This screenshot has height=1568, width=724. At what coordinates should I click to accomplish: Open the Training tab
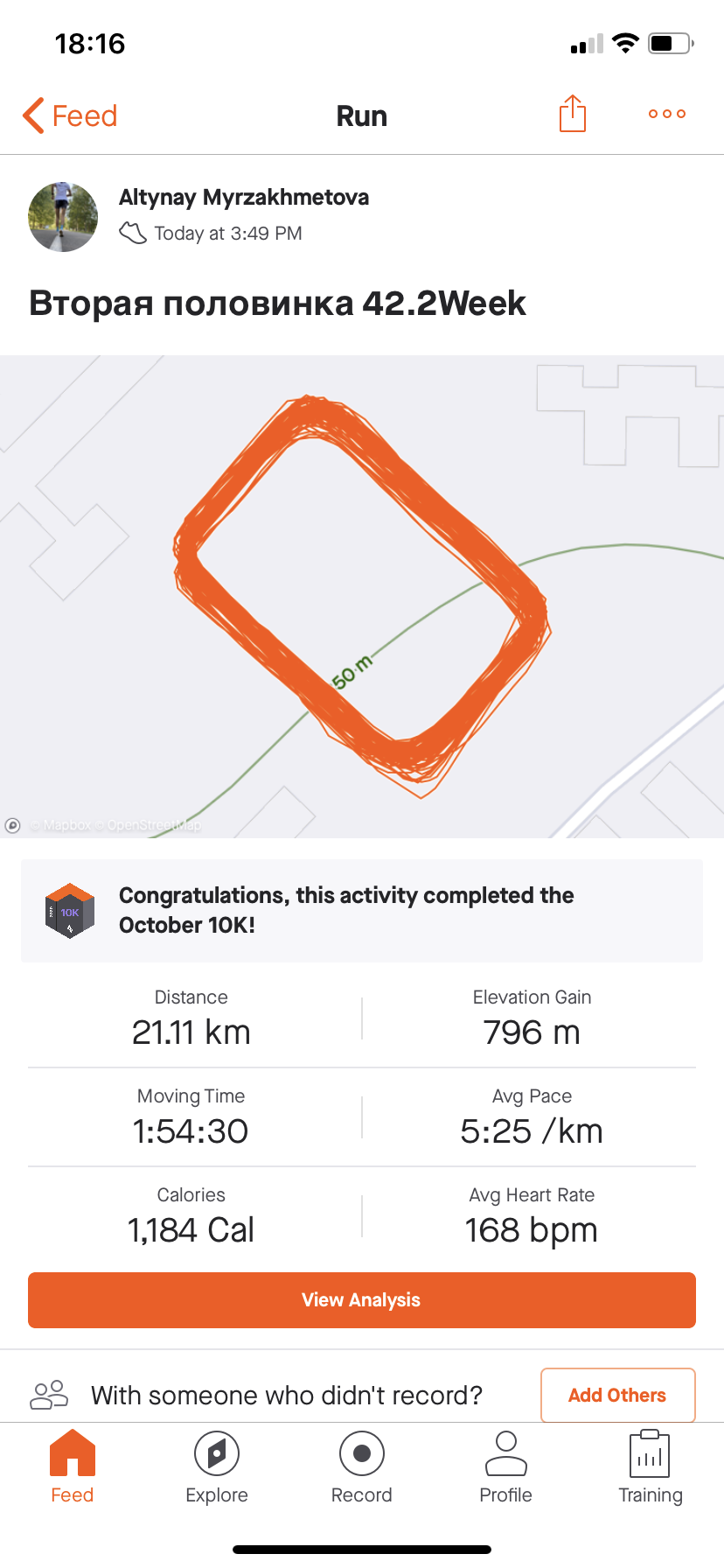[650, 1466]
